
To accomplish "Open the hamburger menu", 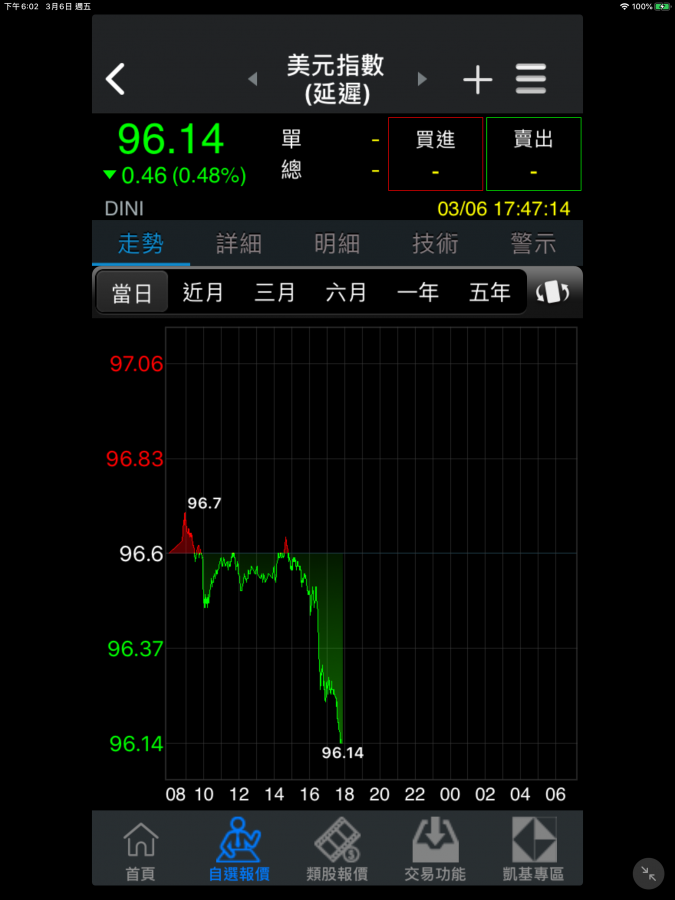I will click(531, 79).
